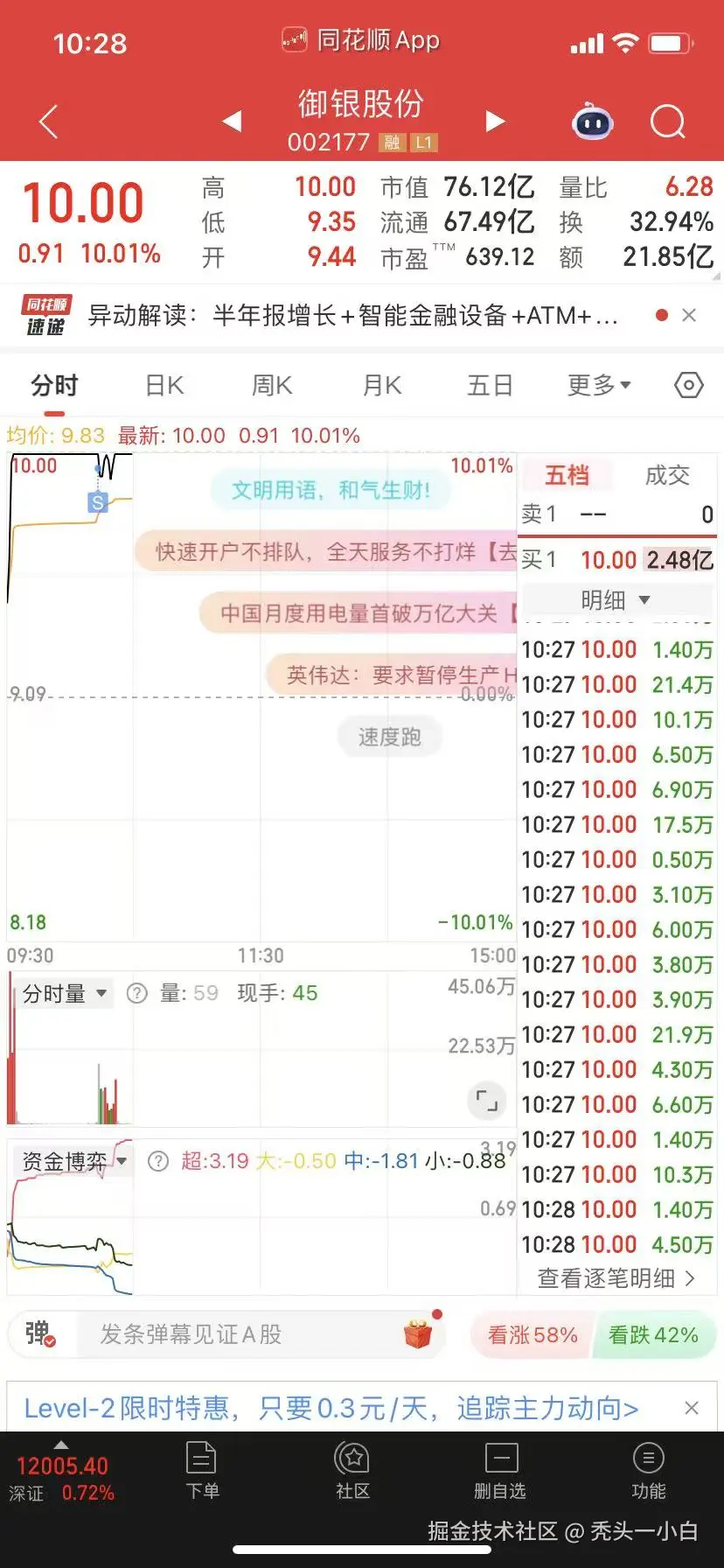Open the 更多 chart type dropdown
The height and width of the screenshot is (1568, 724).
[x=598, y=385]
